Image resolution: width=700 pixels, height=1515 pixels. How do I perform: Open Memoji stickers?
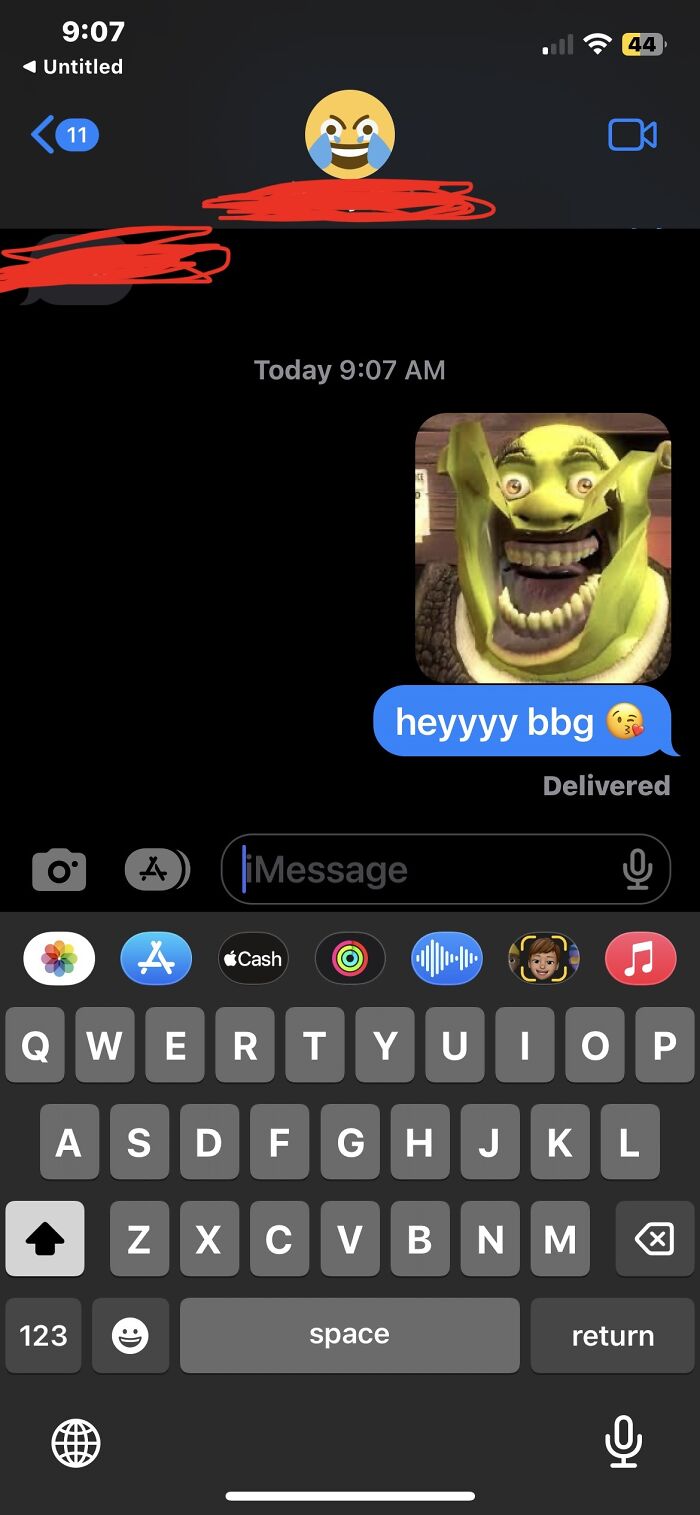(543, 959)
